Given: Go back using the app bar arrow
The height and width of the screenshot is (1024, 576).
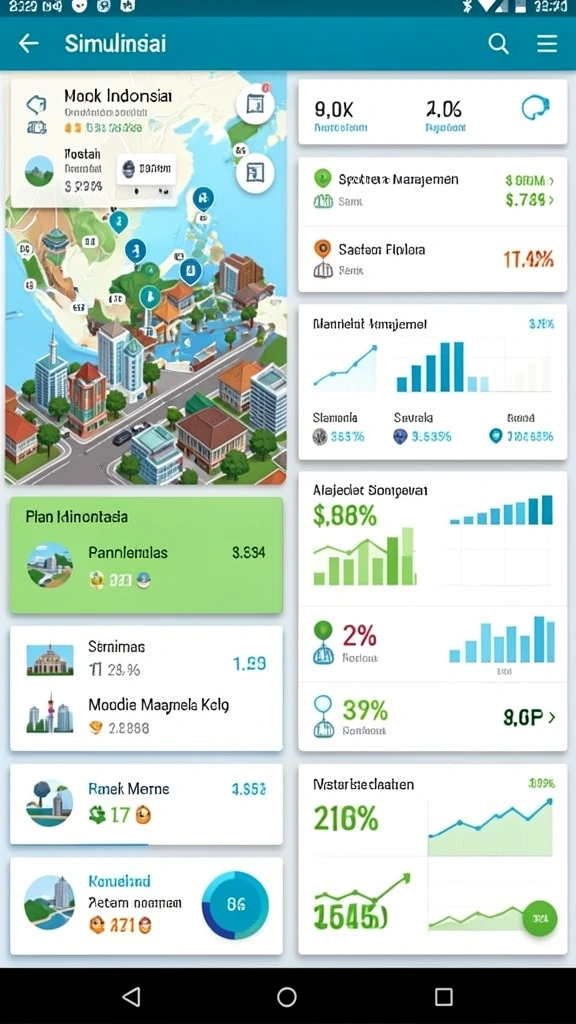Looking at the screenshot, I should coord(29,44).
